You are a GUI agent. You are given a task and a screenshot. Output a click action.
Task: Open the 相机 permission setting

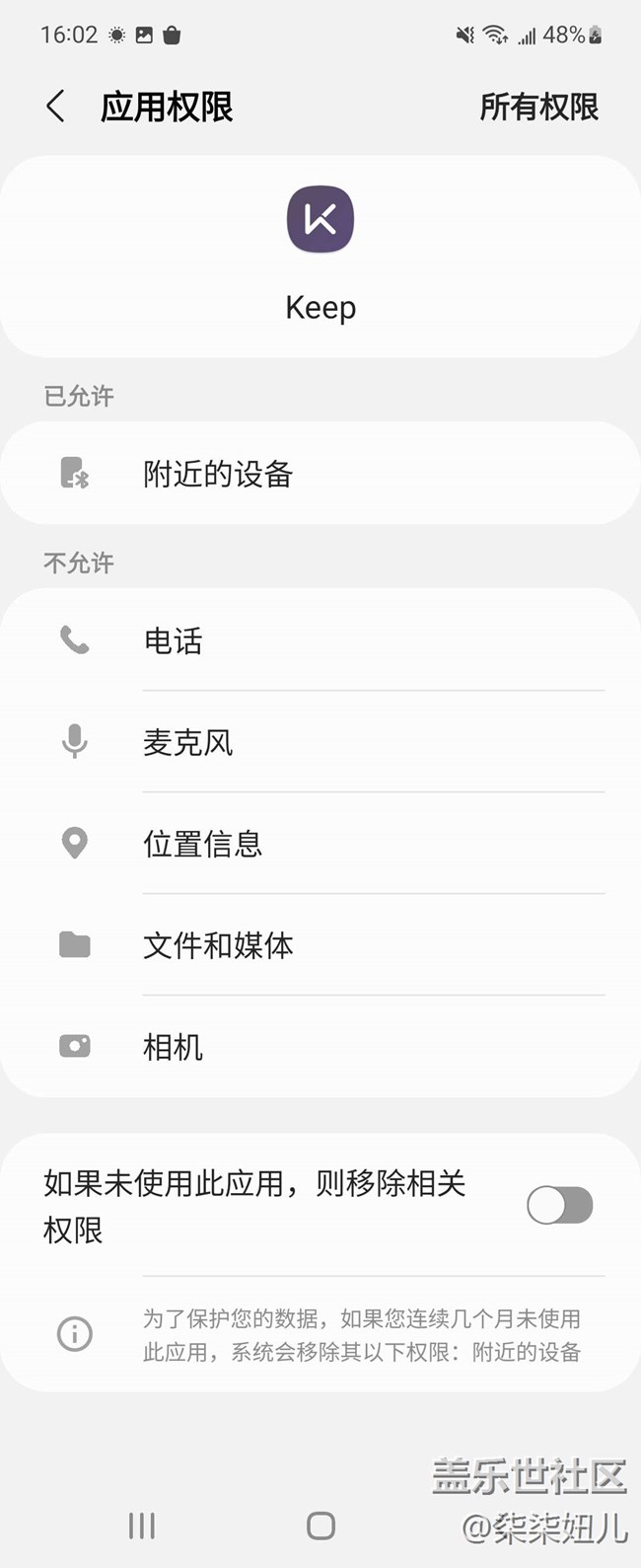point(320,1047)
